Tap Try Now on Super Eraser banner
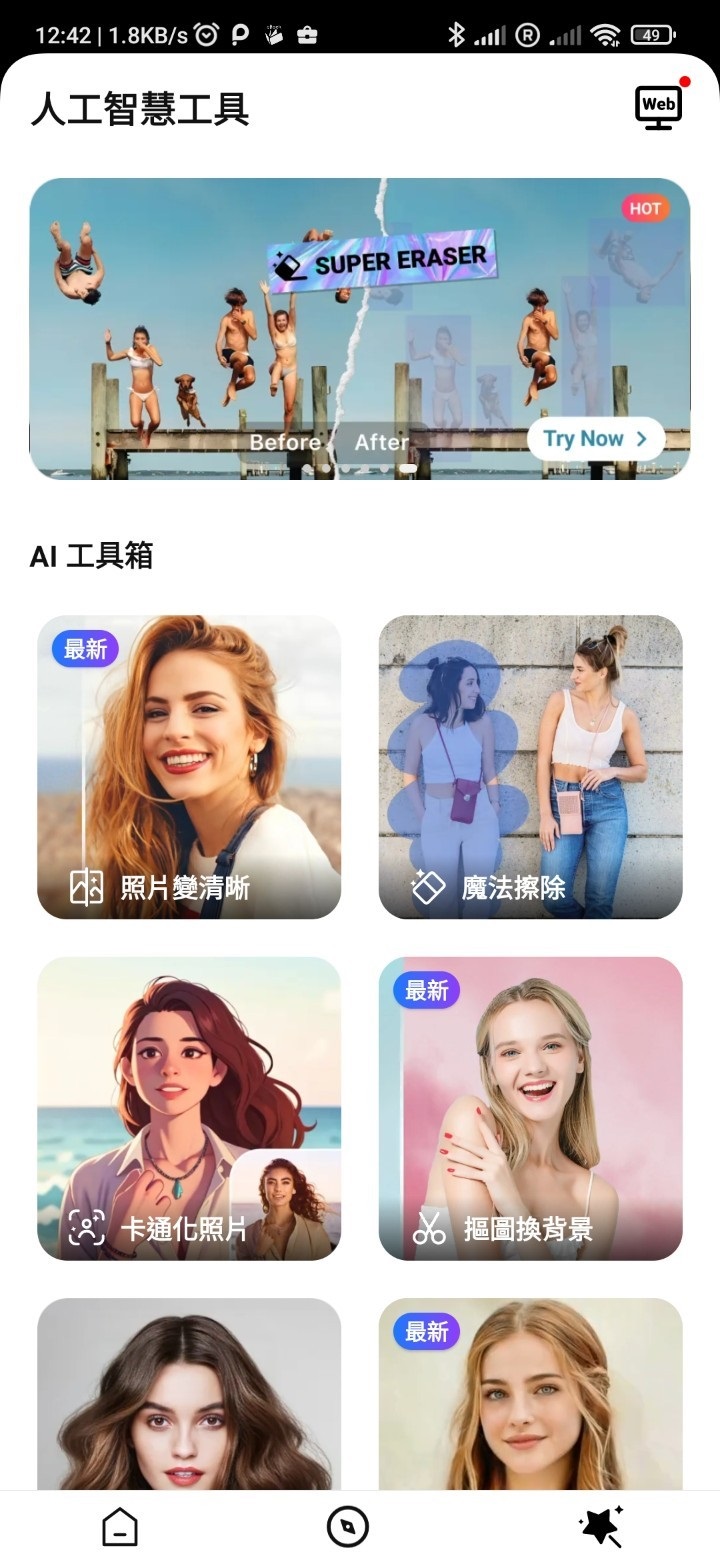 coord(596,439)
